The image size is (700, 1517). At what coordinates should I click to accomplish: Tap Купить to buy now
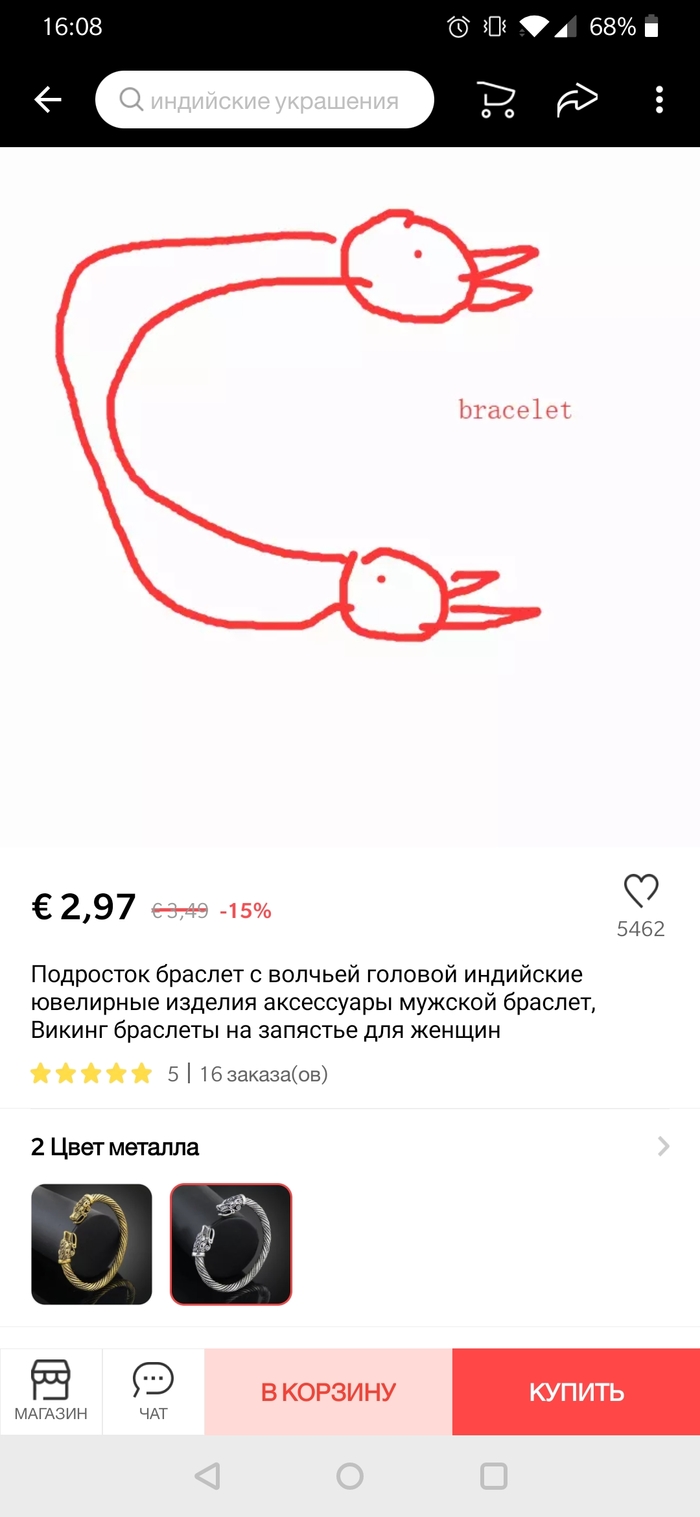[576, 1392]
